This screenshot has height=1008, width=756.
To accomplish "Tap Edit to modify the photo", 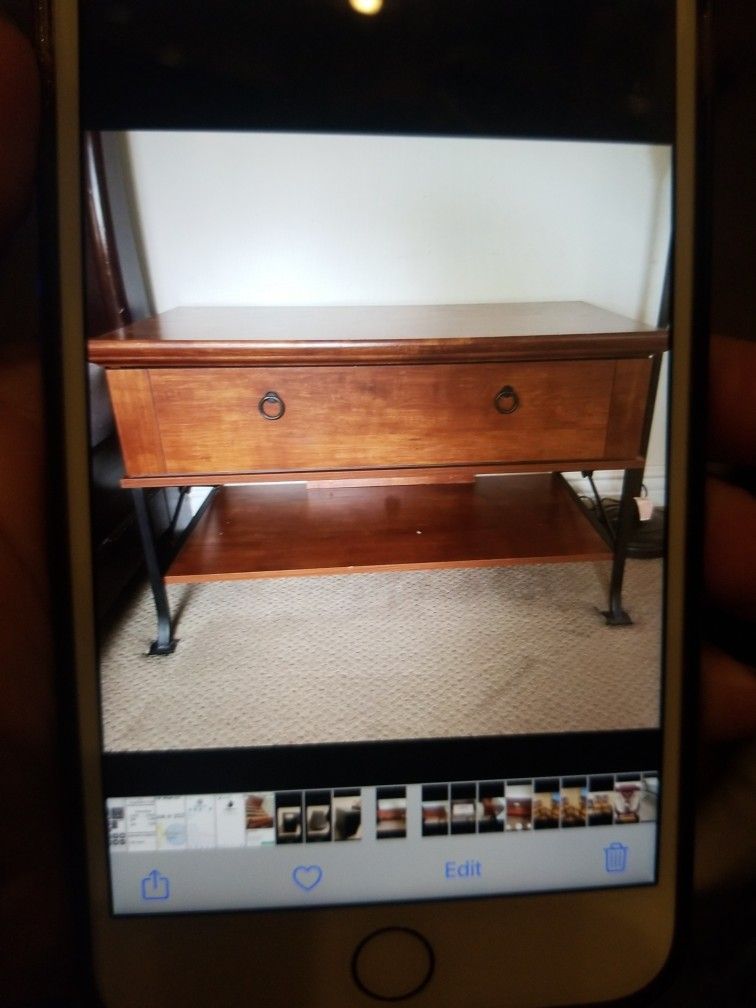I will [x=463, y=869].
